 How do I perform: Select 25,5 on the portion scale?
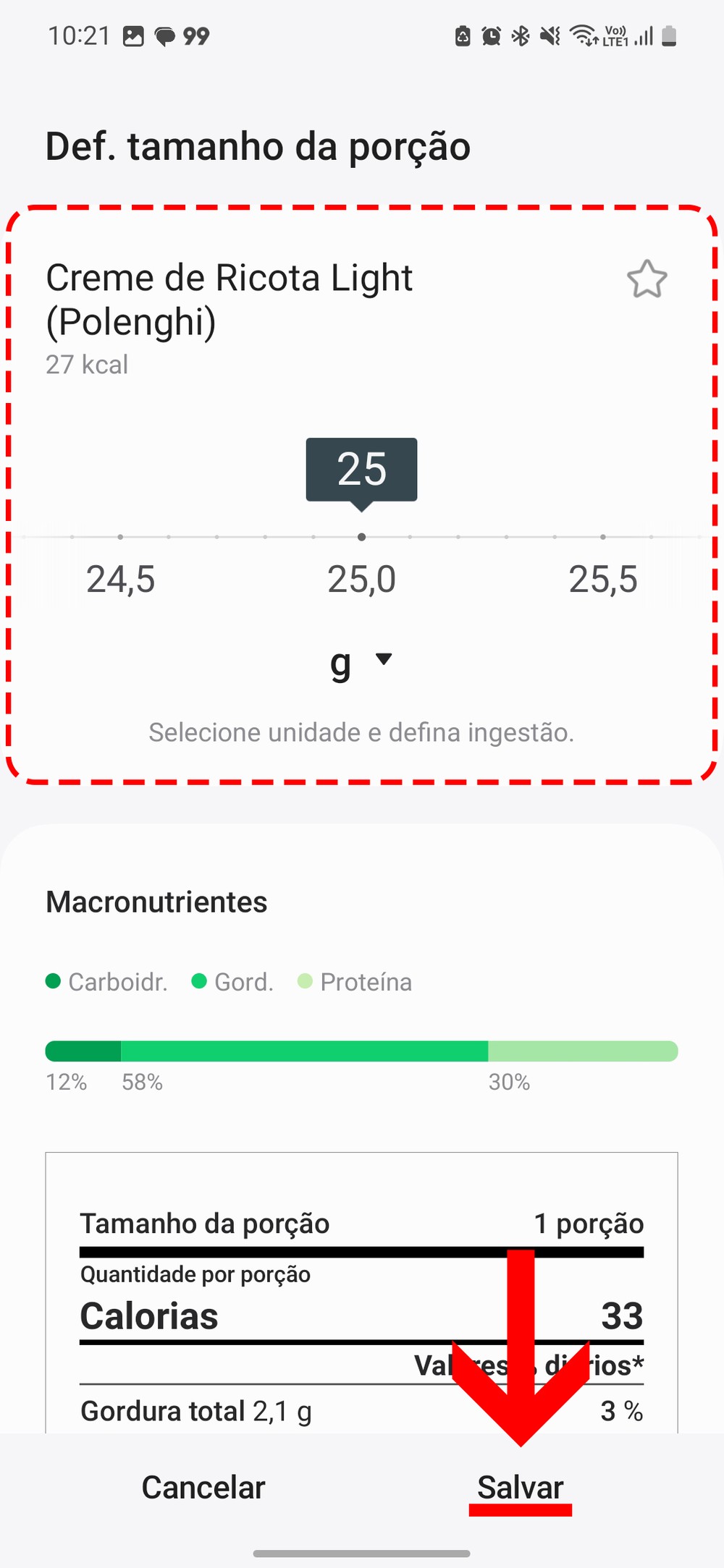(602, 578)
